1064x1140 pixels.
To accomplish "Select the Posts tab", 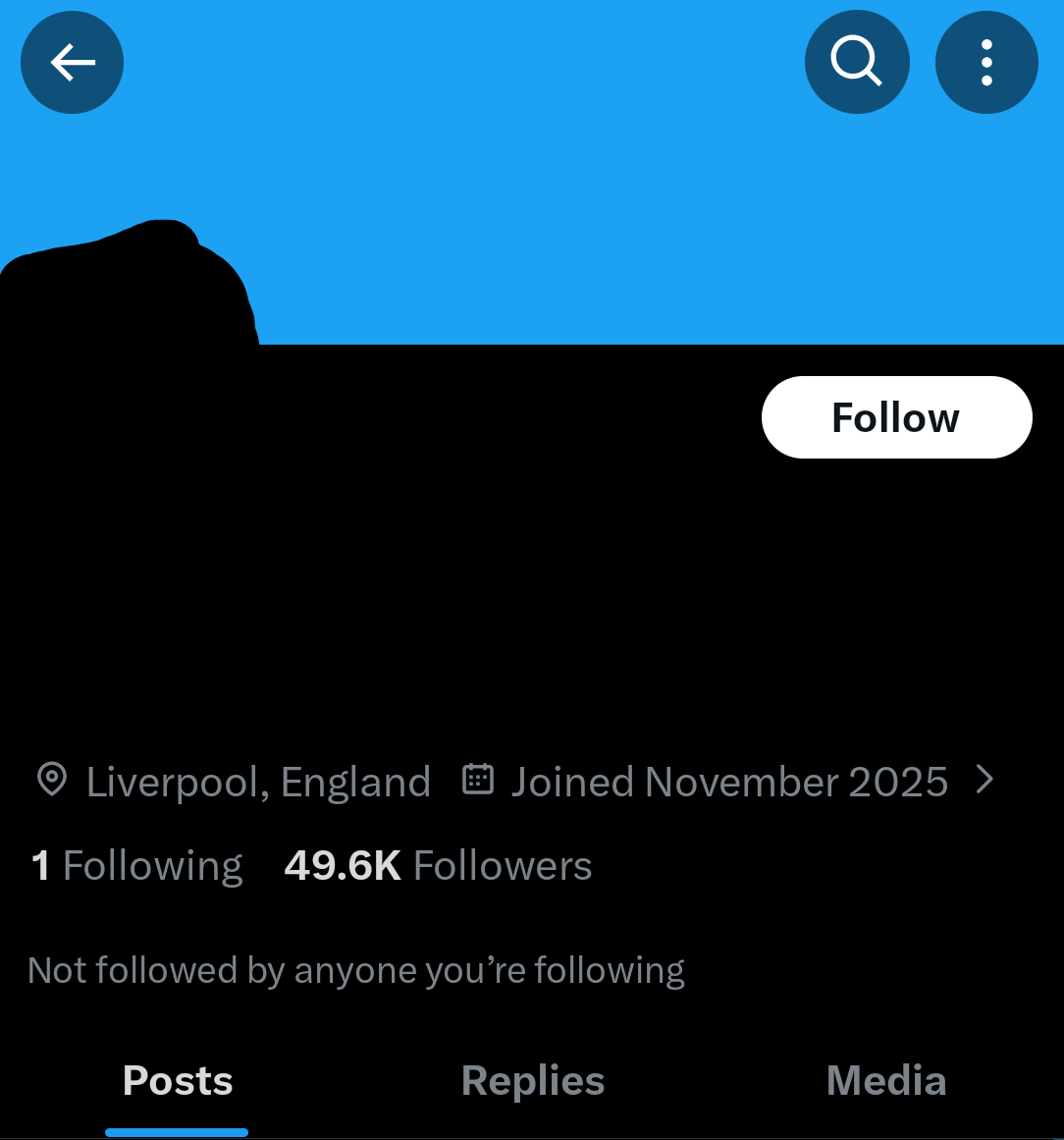I will [178, 1081].
